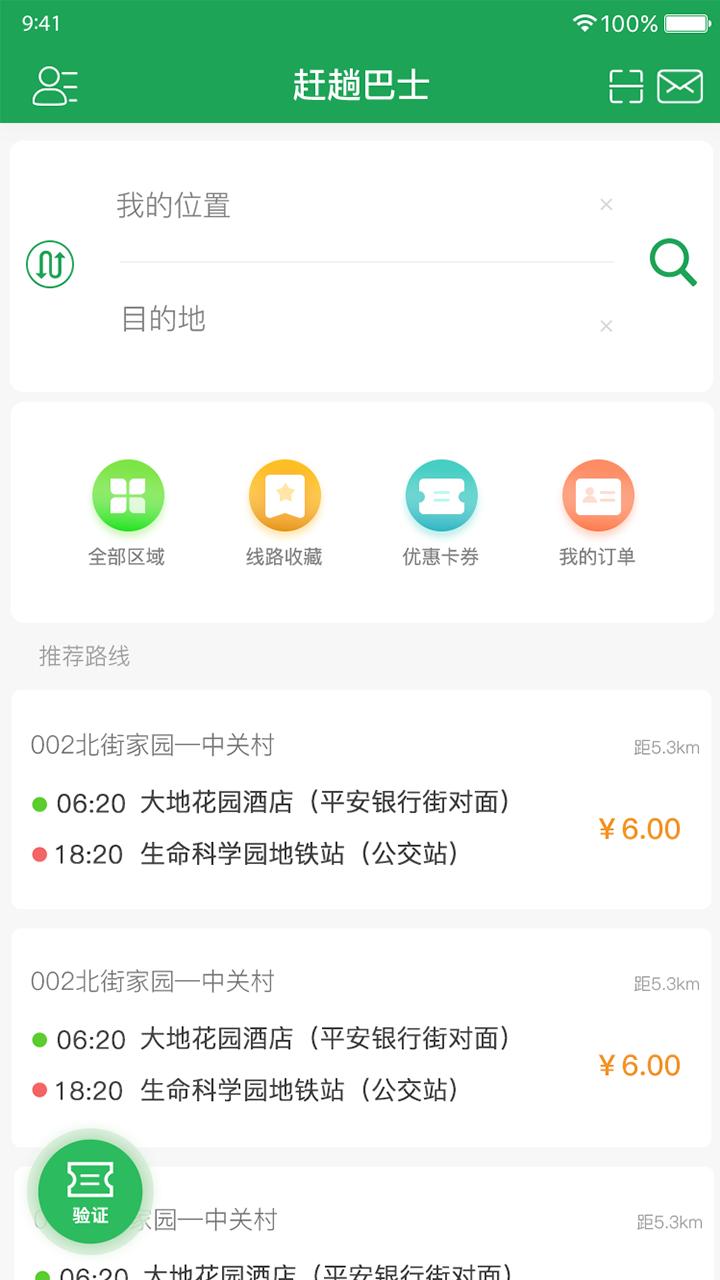Clear the 我的位置 input with the × icon
This screenshot has width=720, height=1280.
(x=607, y=204)
